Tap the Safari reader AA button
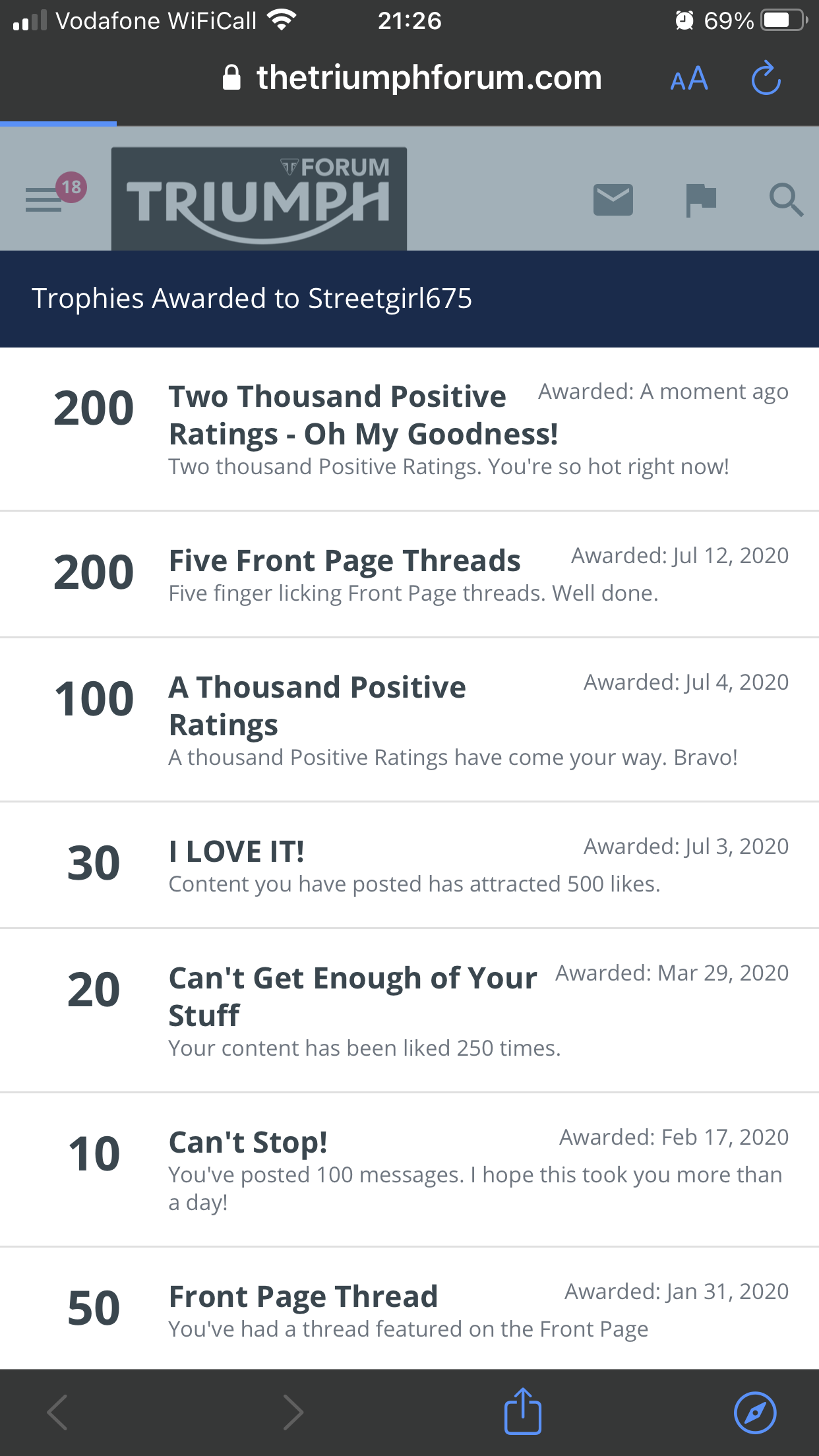This screenshot has width=819, height=1456. pos(688,79)
